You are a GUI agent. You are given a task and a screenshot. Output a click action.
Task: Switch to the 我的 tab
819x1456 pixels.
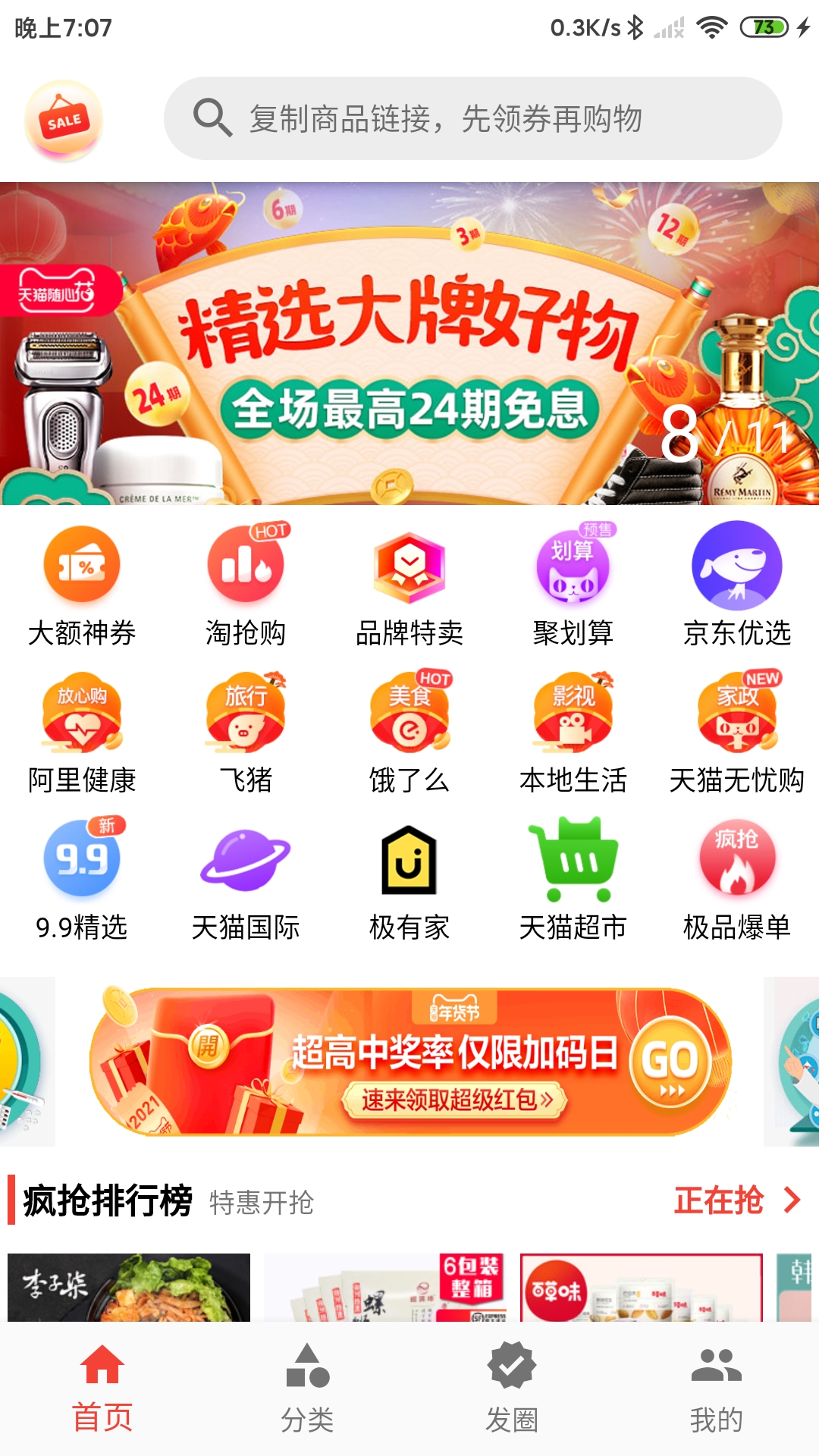tap(717, 1389)
